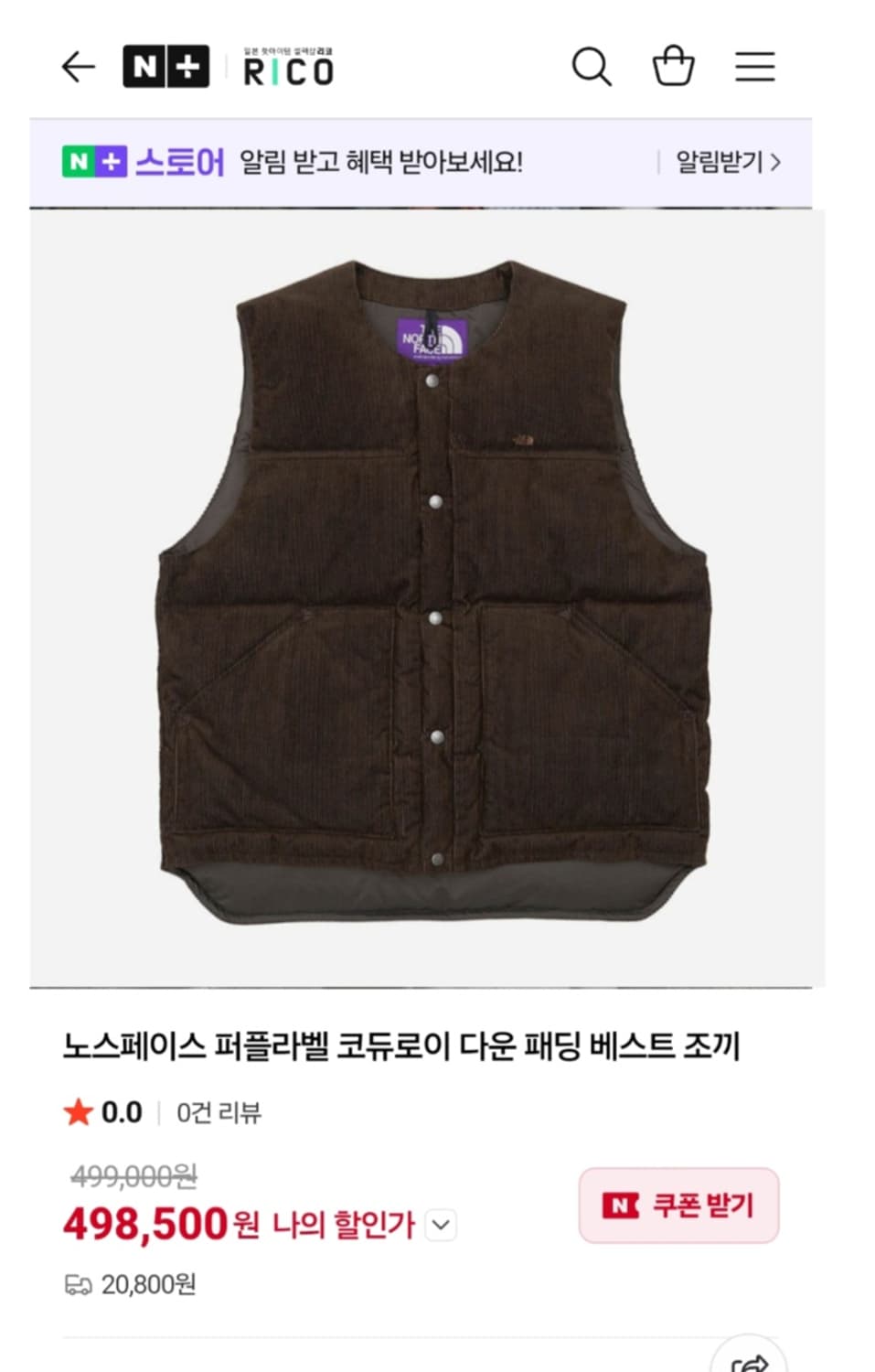Viewport: 875px width, 1372px height.
Task: Open the shopping bag cart icon
Action: [674, 66]
